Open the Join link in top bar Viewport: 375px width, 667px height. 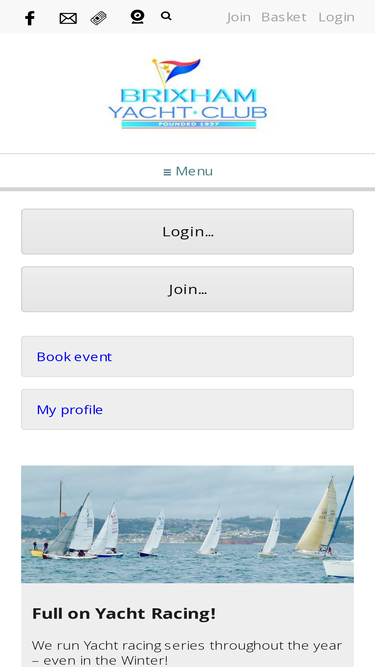[239, 17]
